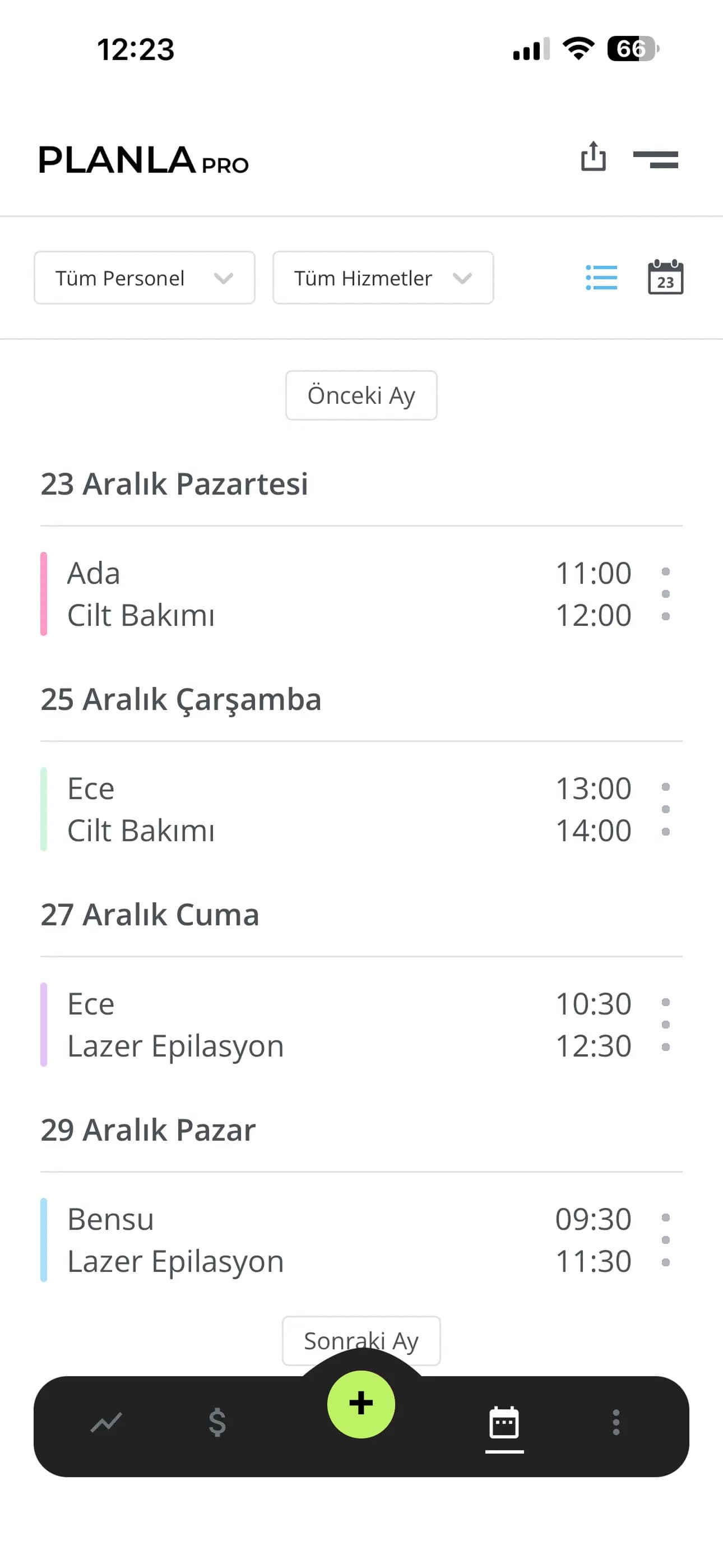Add a new appointment
This screenshot has height=1568, width=723.
click(361, 1404)
